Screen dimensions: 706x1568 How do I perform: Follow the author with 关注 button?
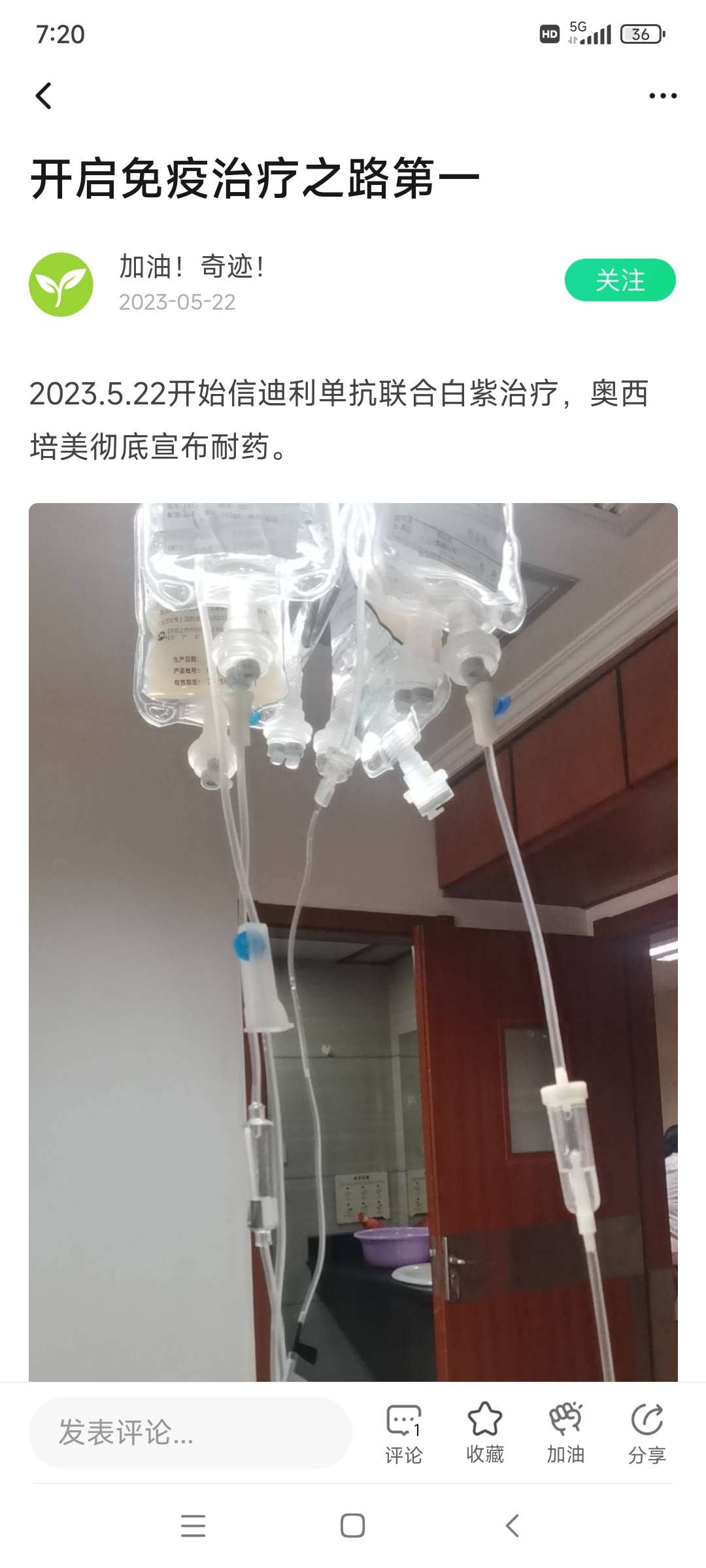[x=620, y=280]
